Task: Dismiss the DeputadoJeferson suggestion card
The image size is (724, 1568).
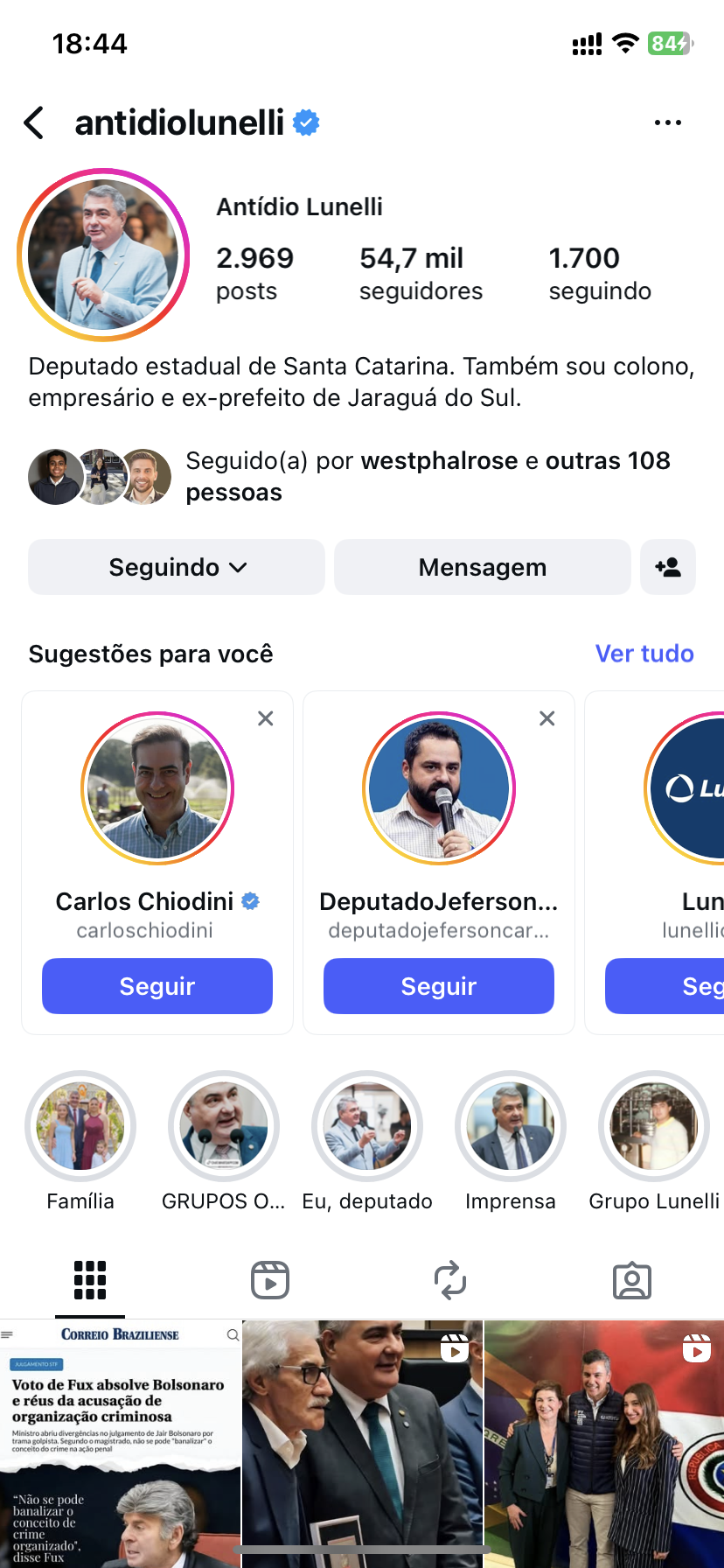Action: click(547, 718)
